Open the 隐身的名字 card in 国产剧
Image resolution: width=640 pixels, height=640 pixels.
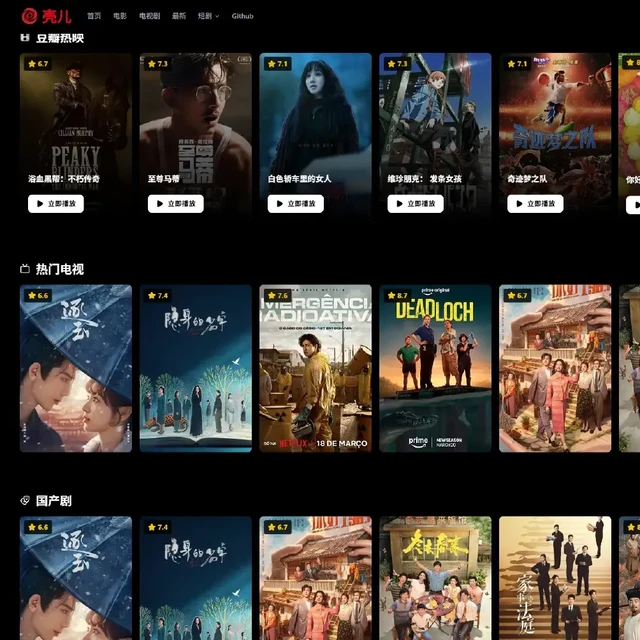click(196, 580)
